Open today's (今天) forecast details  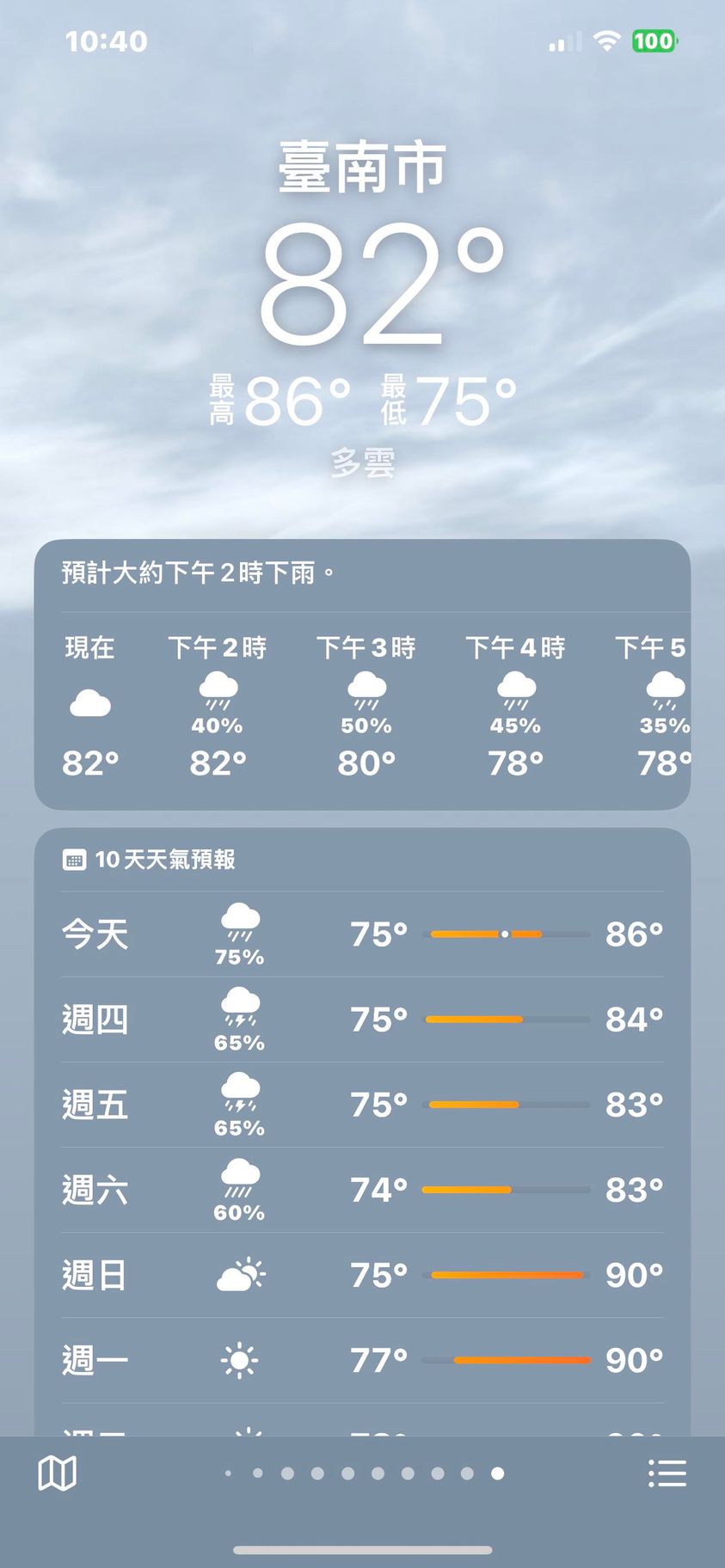coord(362,934)
